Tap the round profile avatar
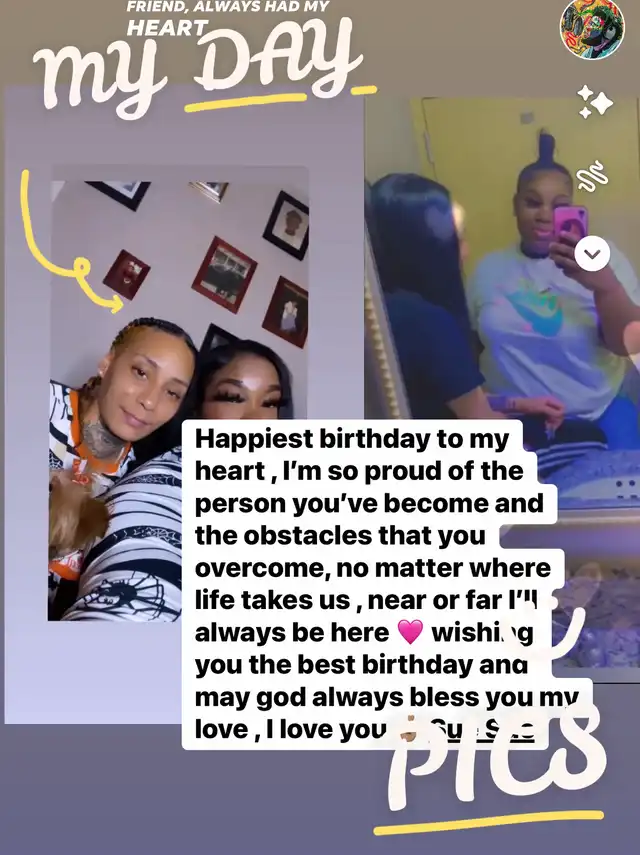This screenshot has width=640, height=855. [591, 27]
